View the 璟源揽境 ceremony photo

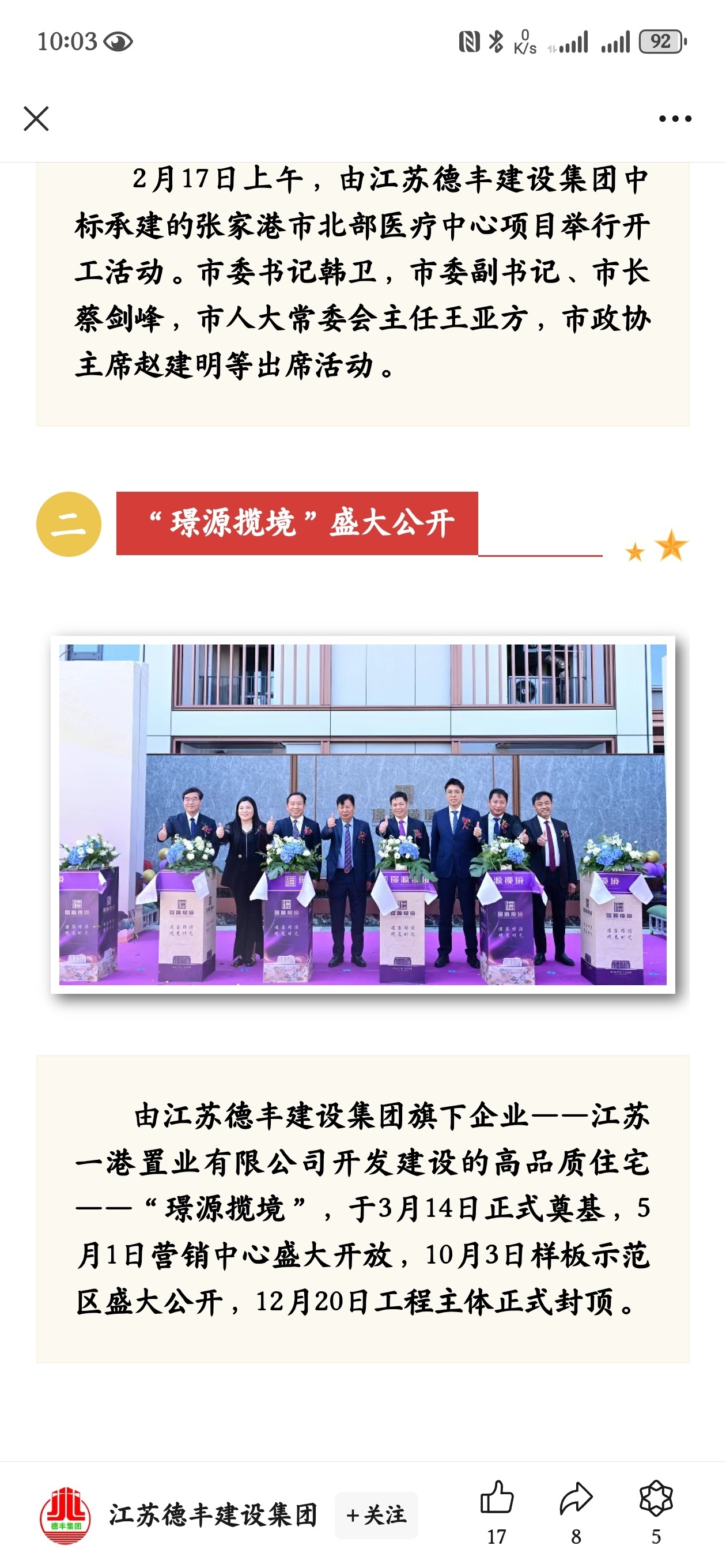(362, 815)
